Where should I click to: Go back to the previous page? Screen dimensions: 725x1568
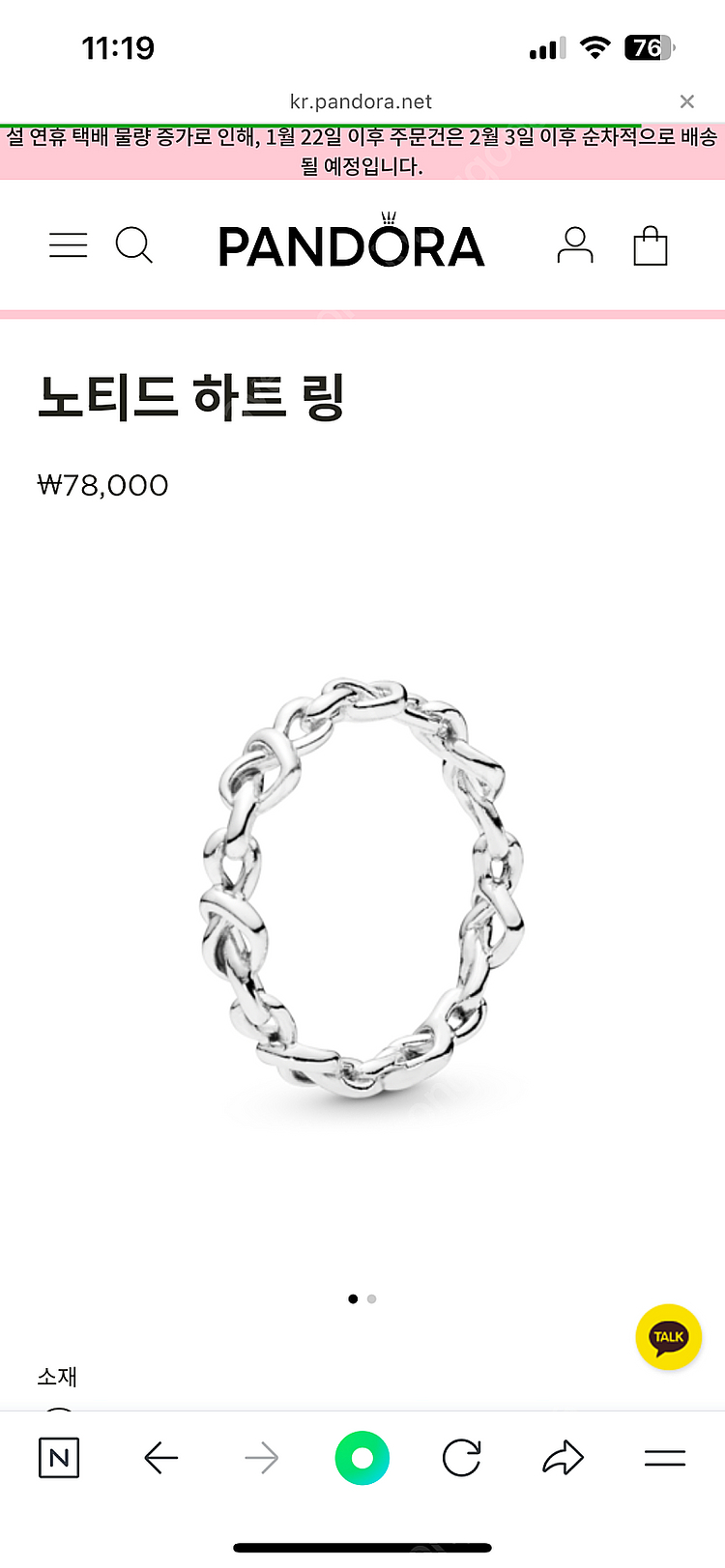[x=160, y=1458]
